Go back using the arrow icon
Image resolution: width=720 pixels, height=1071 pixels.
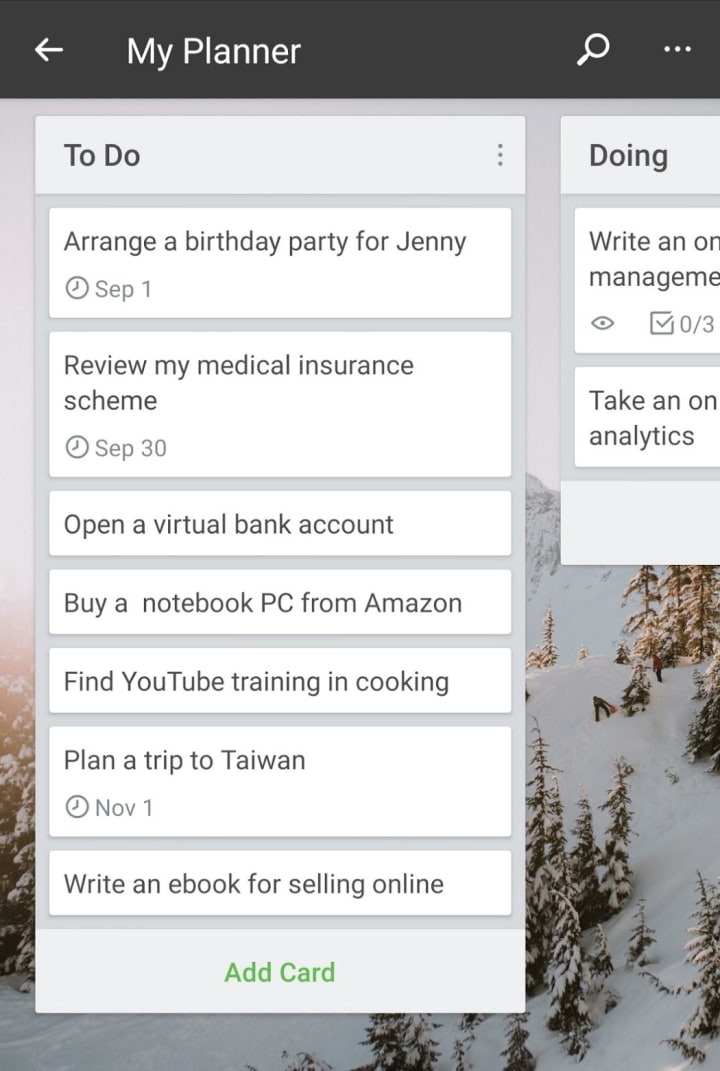[48, 50]
